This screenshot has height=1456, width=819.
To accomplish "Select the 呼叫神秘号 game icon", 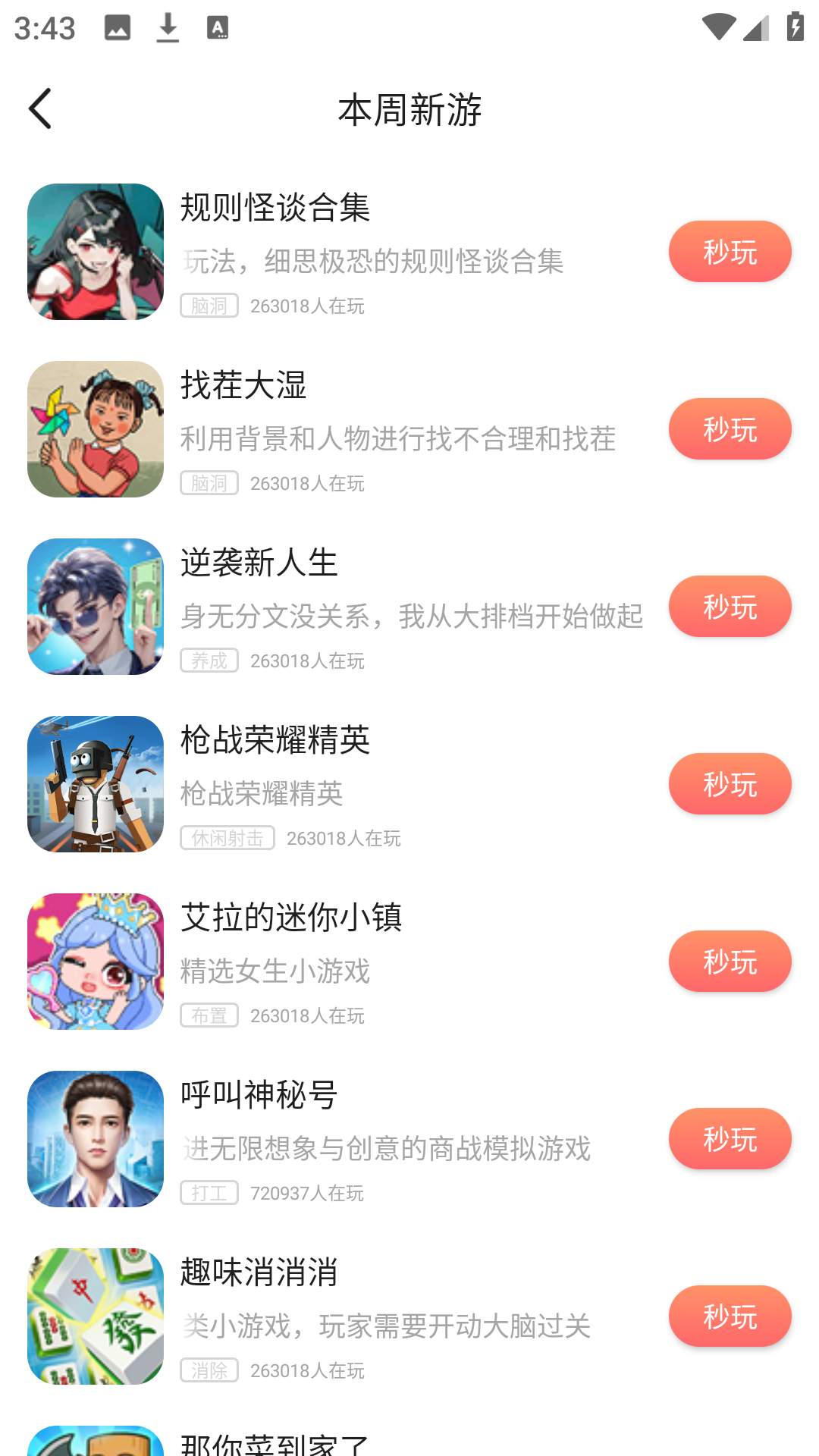I will (95, 1138).
